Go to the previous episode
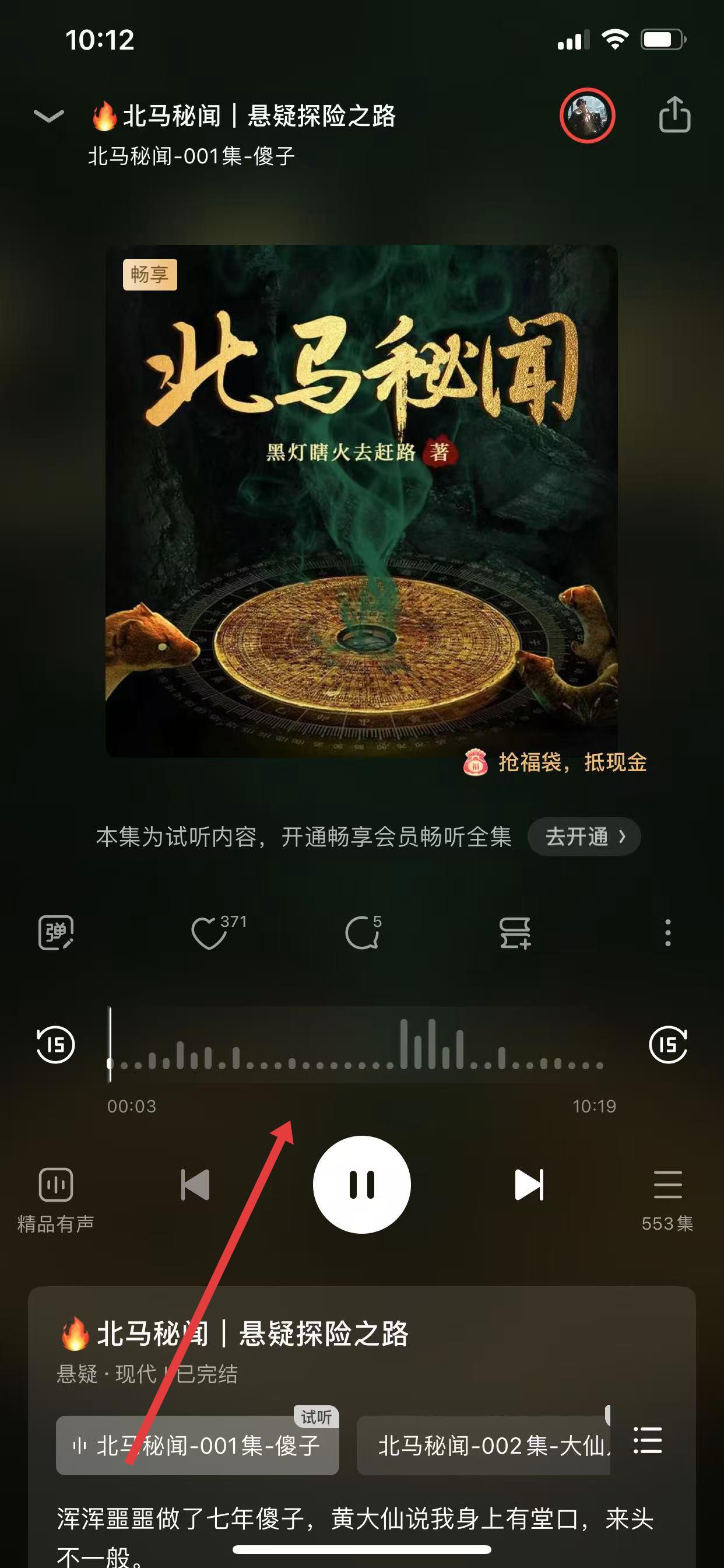Screen dimensions: 724x1568 [195, 1185]
